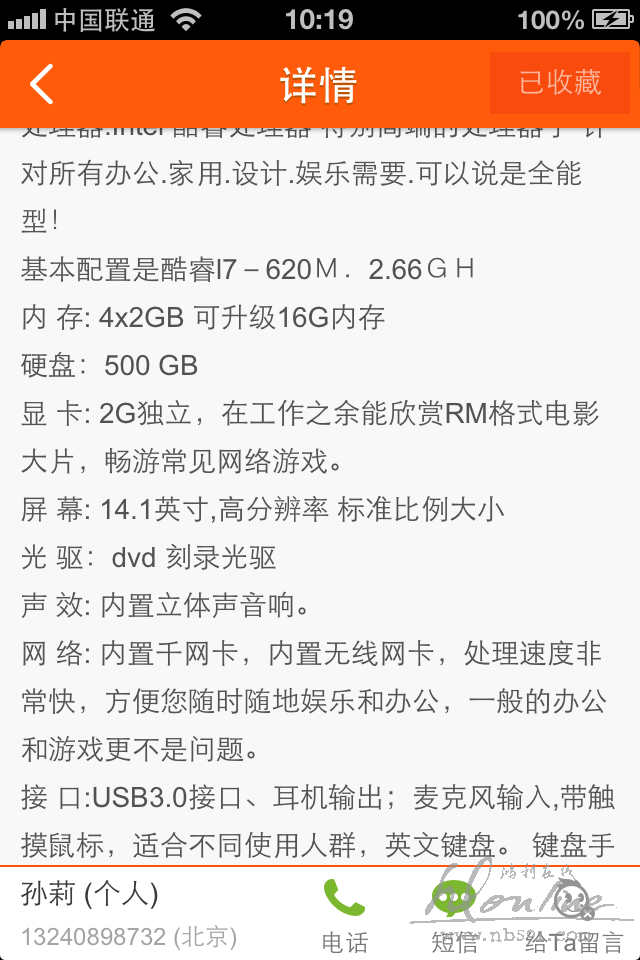The image size is (640, 960).
Task: Tap the 已收藏 button to unfavorite
Action: point(560,83)
